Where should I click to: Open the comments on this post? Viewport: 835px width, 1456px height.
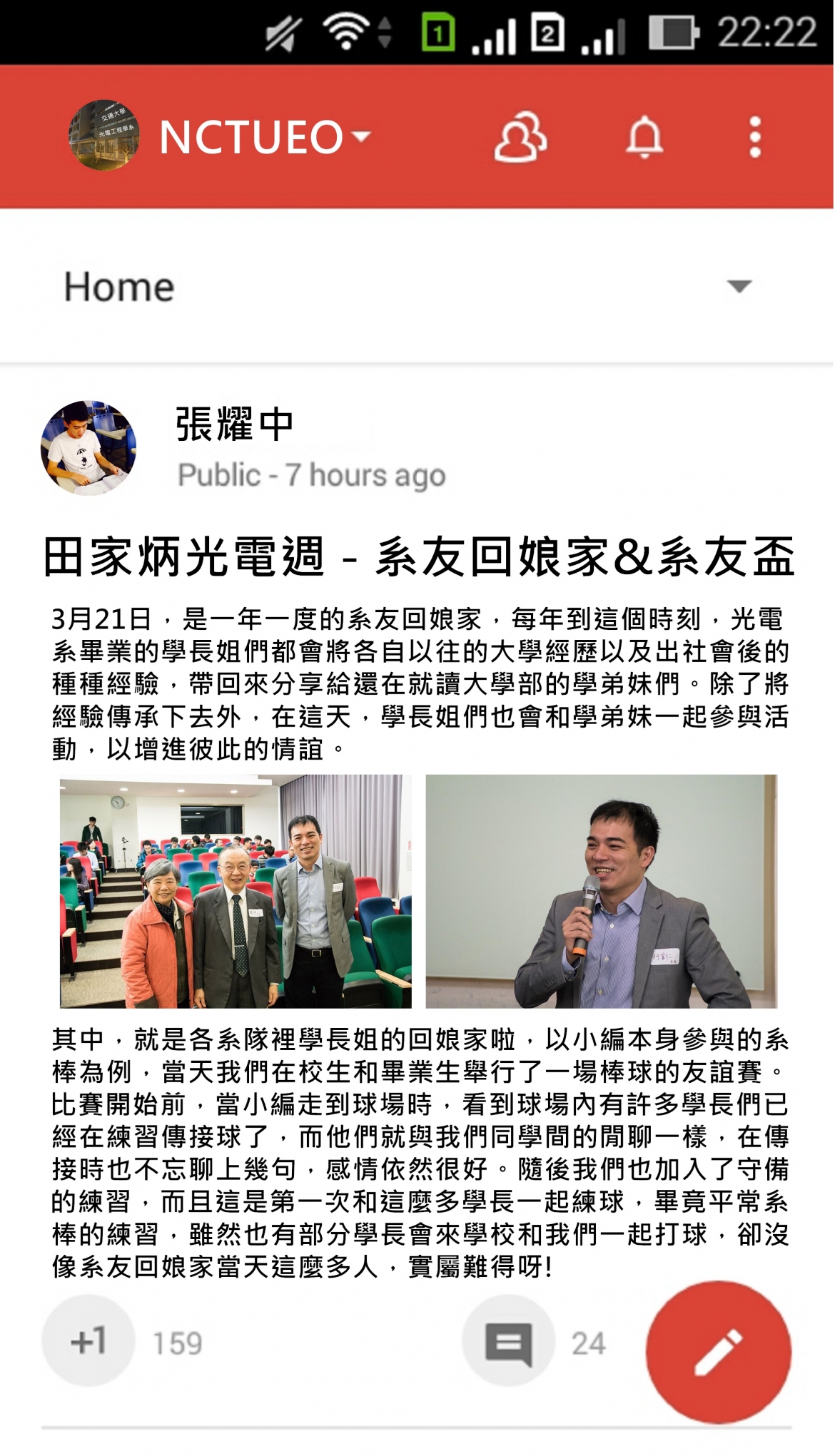[x=509, y=1342]
